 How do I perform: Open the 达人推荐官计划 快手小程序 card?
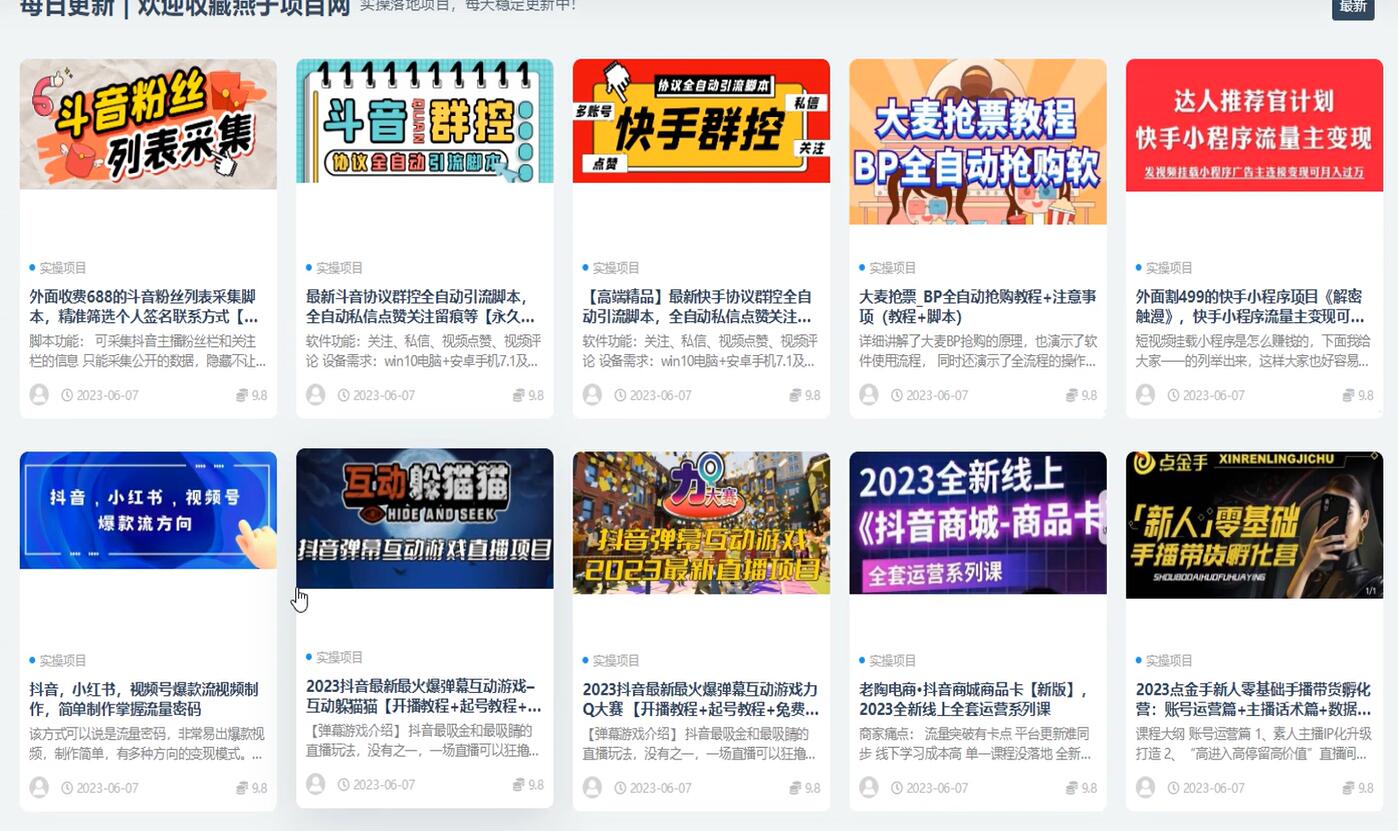1254,125
